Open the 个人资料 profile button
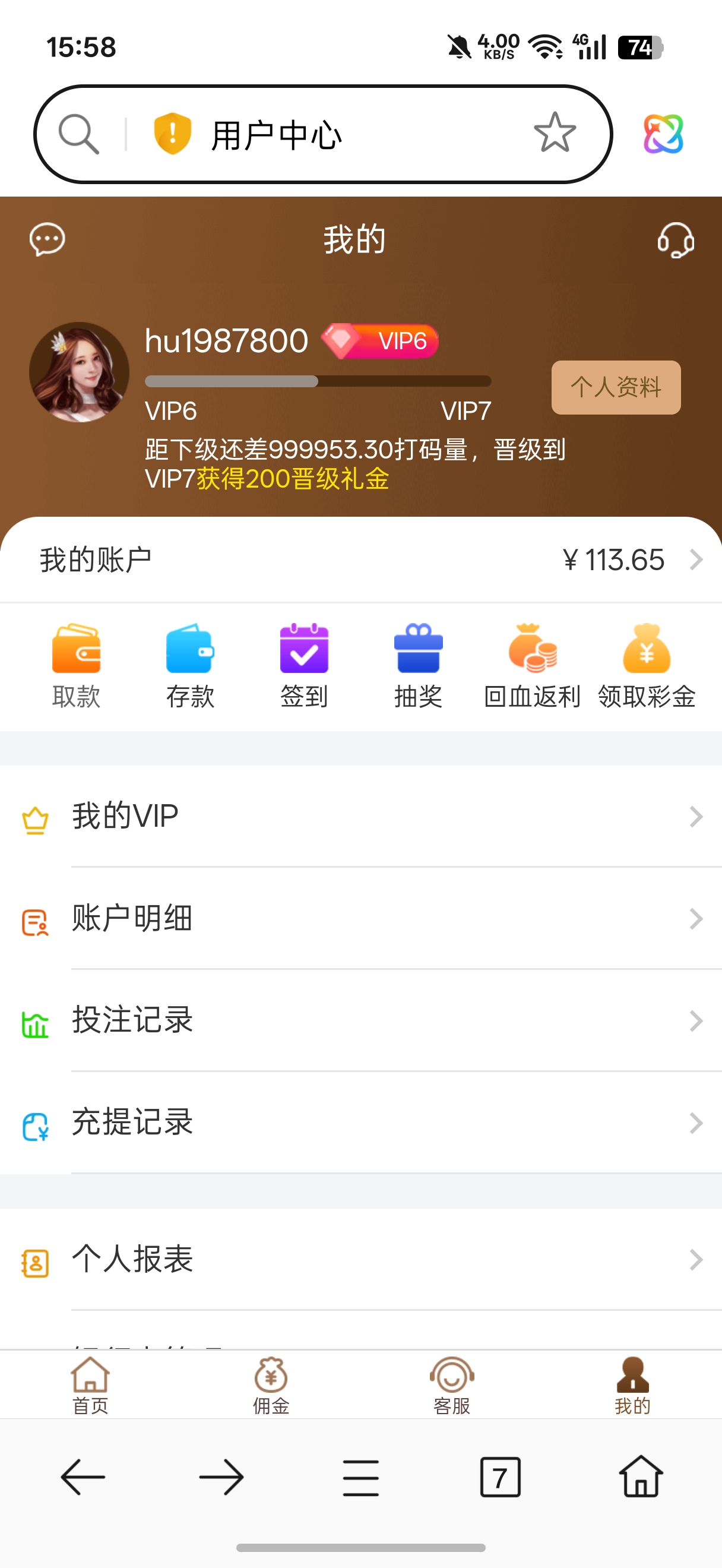The width and height of the screenshot is (722, 1568). click(615, 388)
